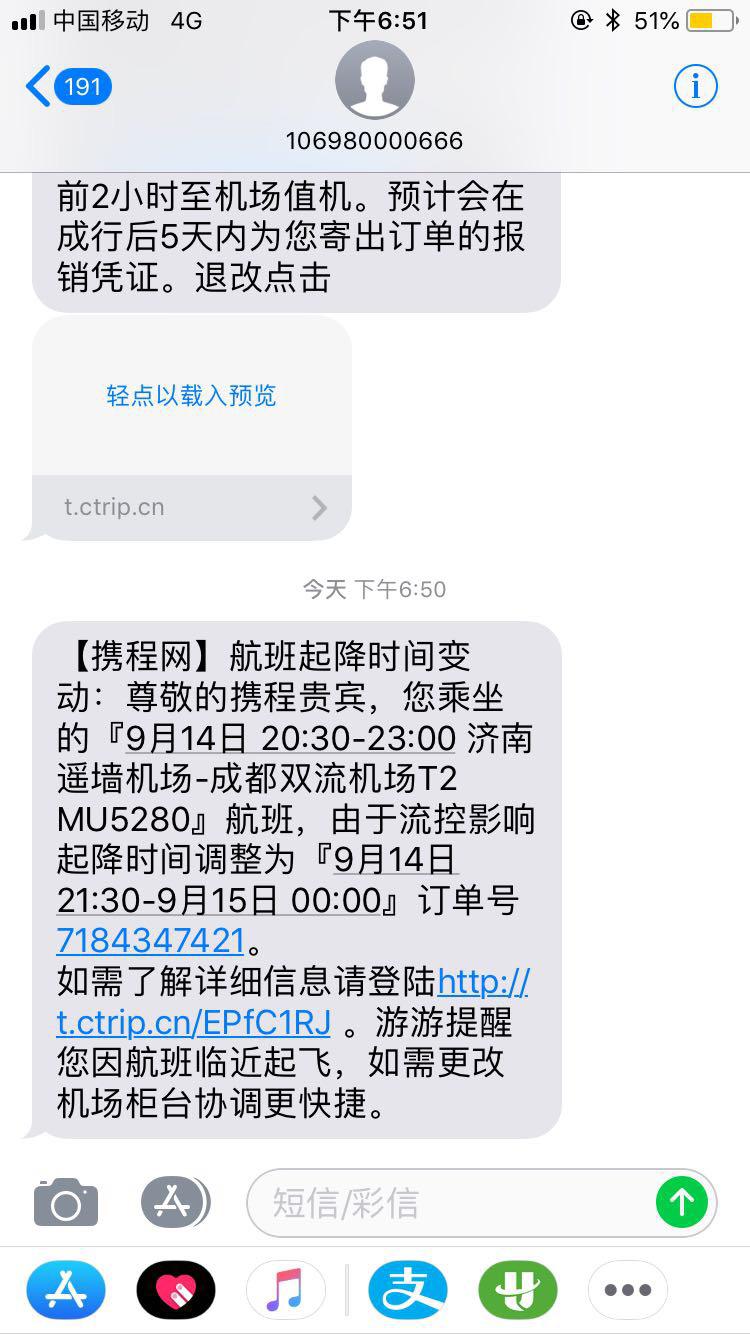
Task: Open the contact info button
Action: (x=695, y=87)
